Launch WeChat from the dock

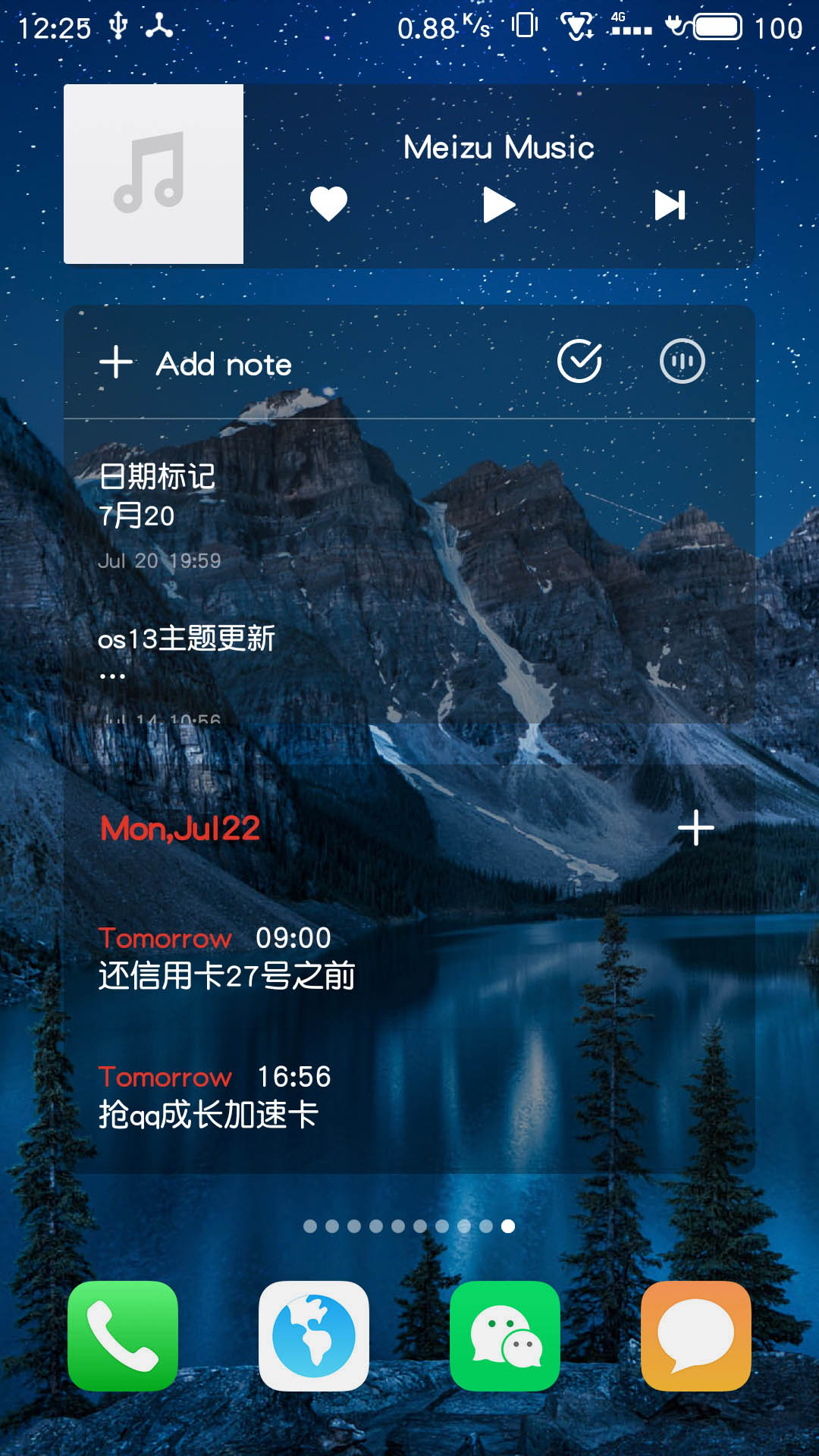coord(505,1336)
